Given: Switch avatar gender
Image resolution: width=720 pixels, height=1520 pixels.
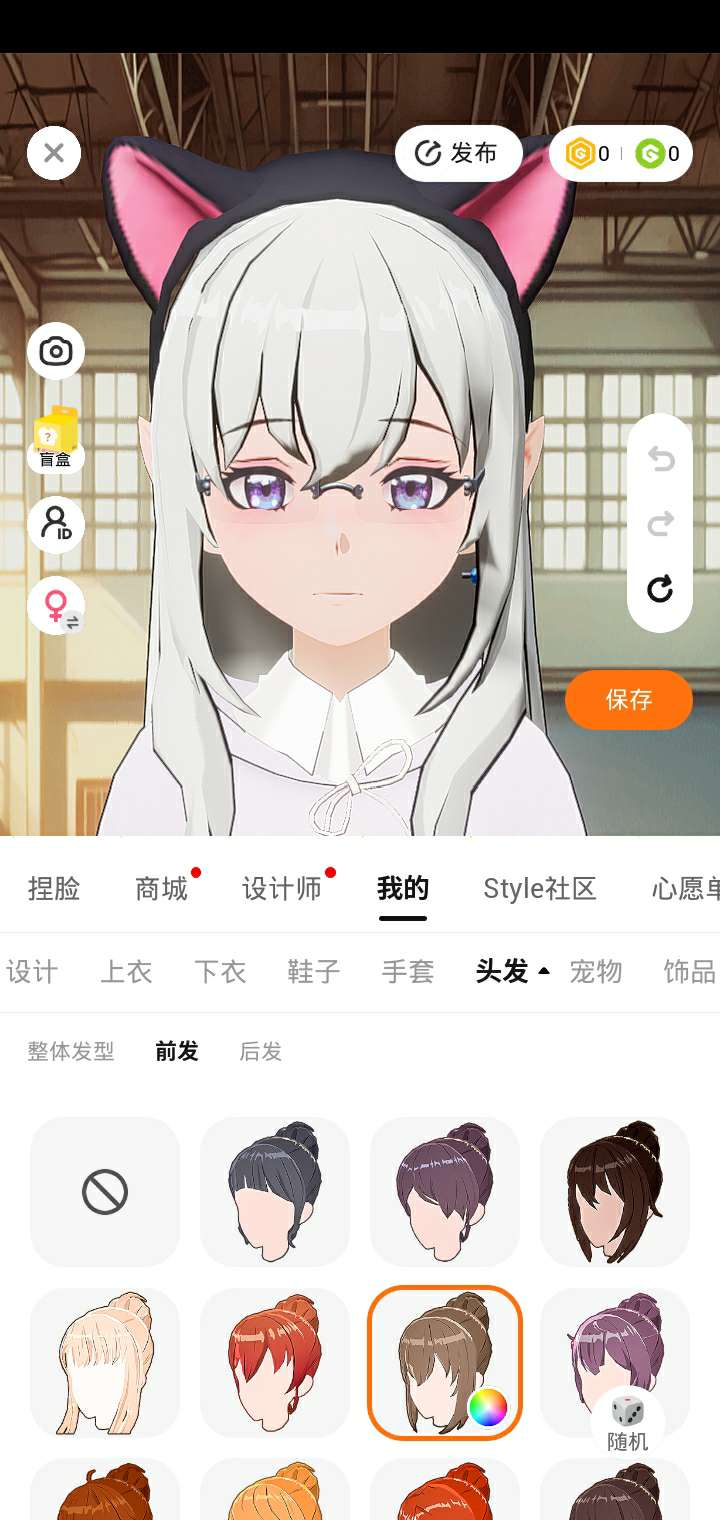Looking at the screenshot, I should pos(56,605).
